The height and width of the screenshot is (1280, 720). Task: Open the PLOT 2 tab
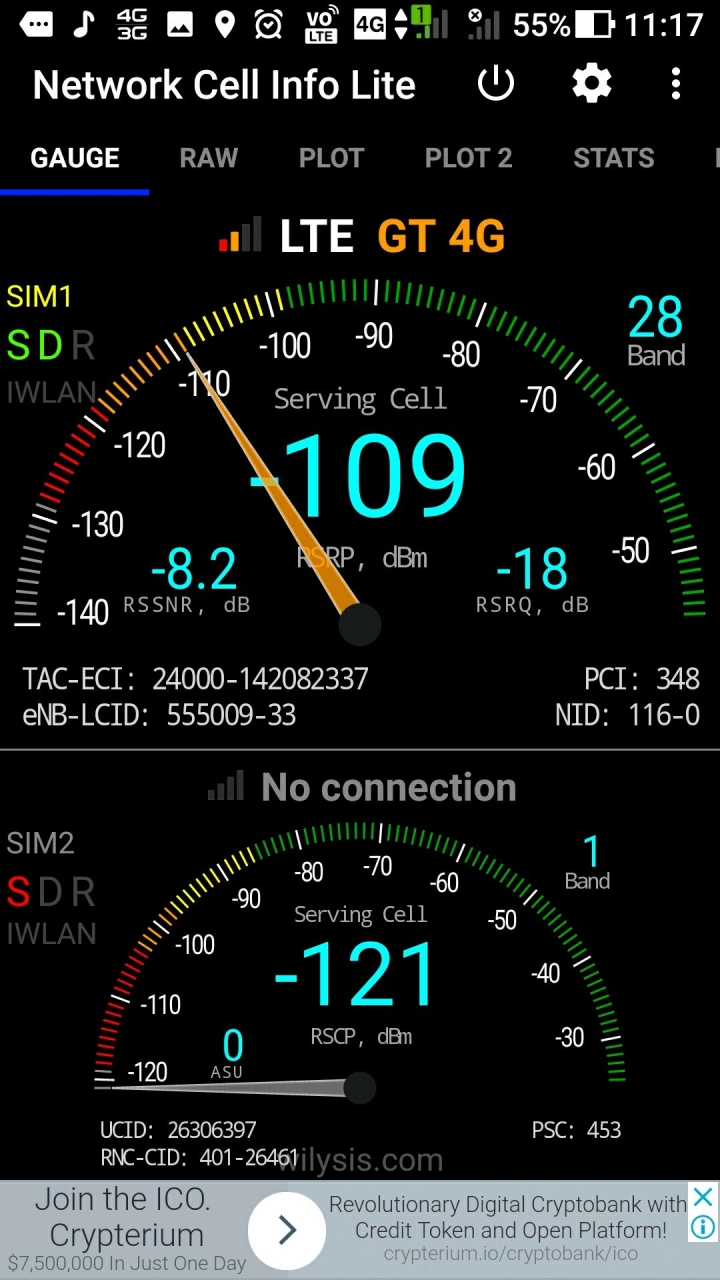(468, 158)
